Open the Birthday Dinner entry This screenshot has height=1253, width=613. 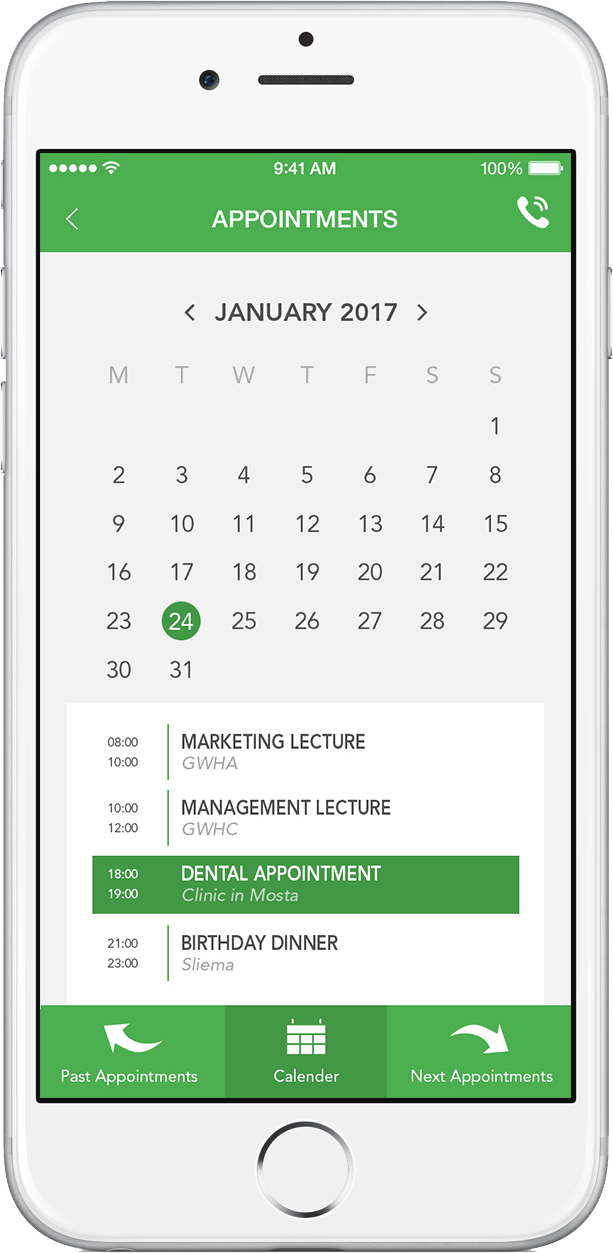tap(305, 953)
